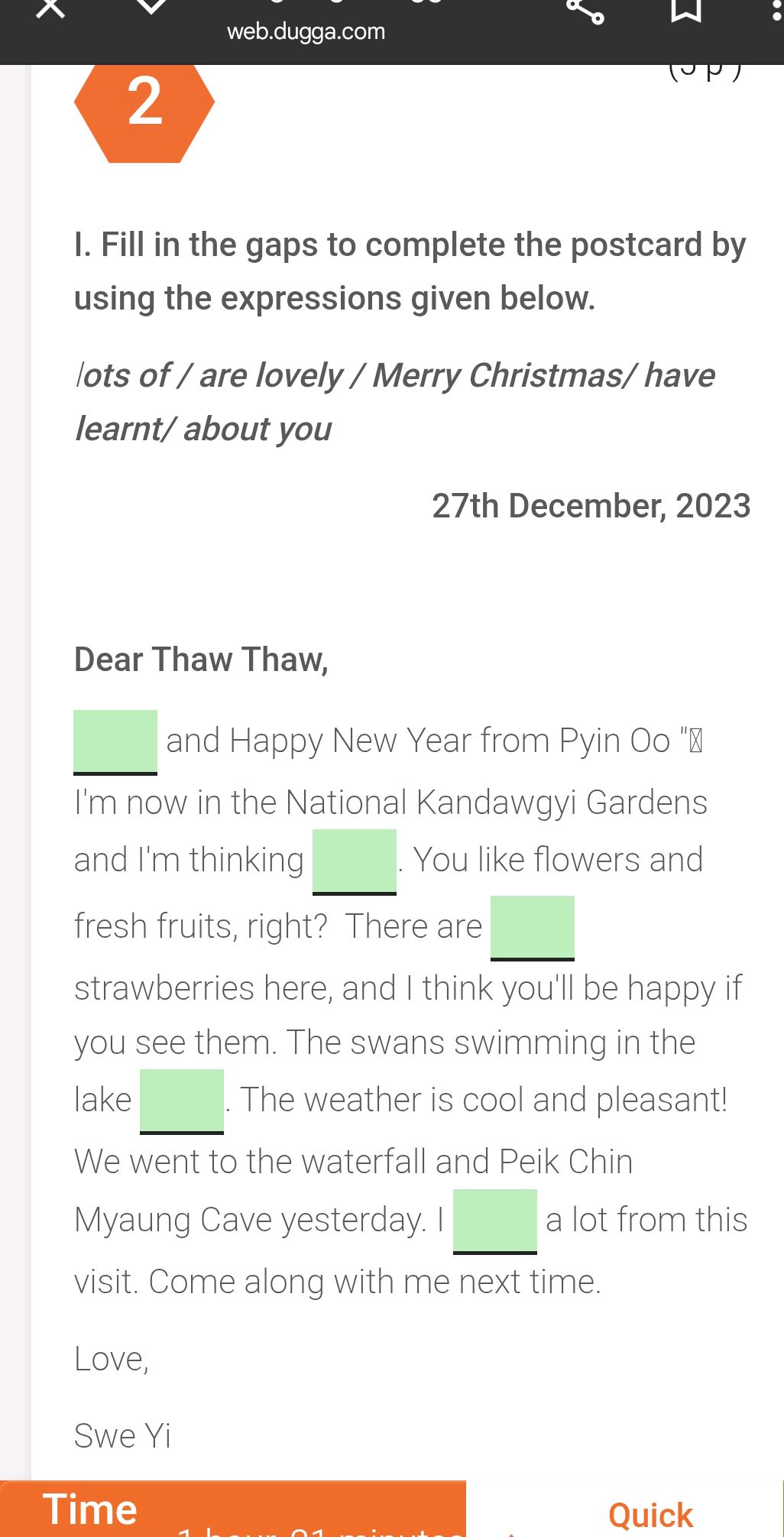The height and width of the screenshot is (1537, 784).
Task: Select the gap before "and Happy New Year"
Action: click(115, 741)
